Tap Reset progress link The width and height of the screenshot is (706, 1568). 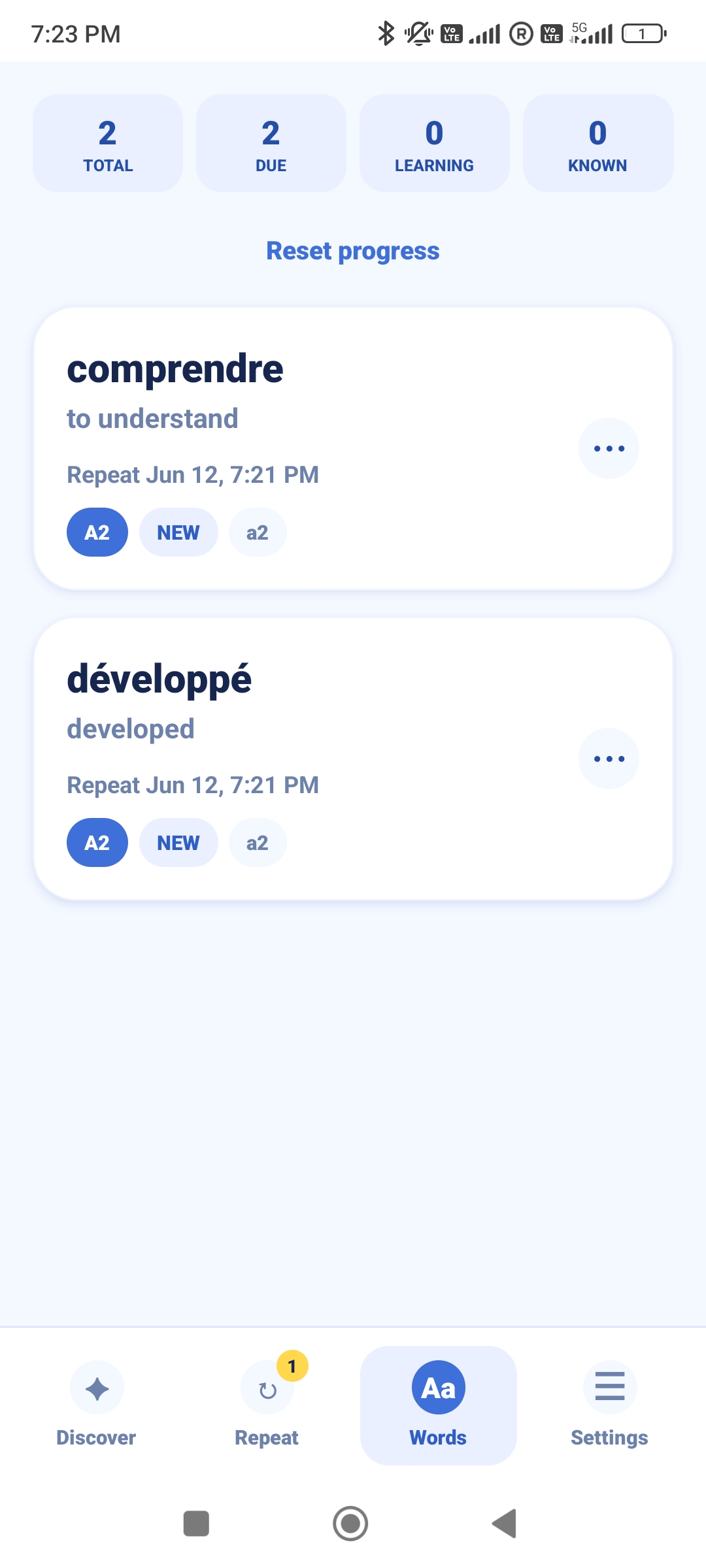click(353, 251)
